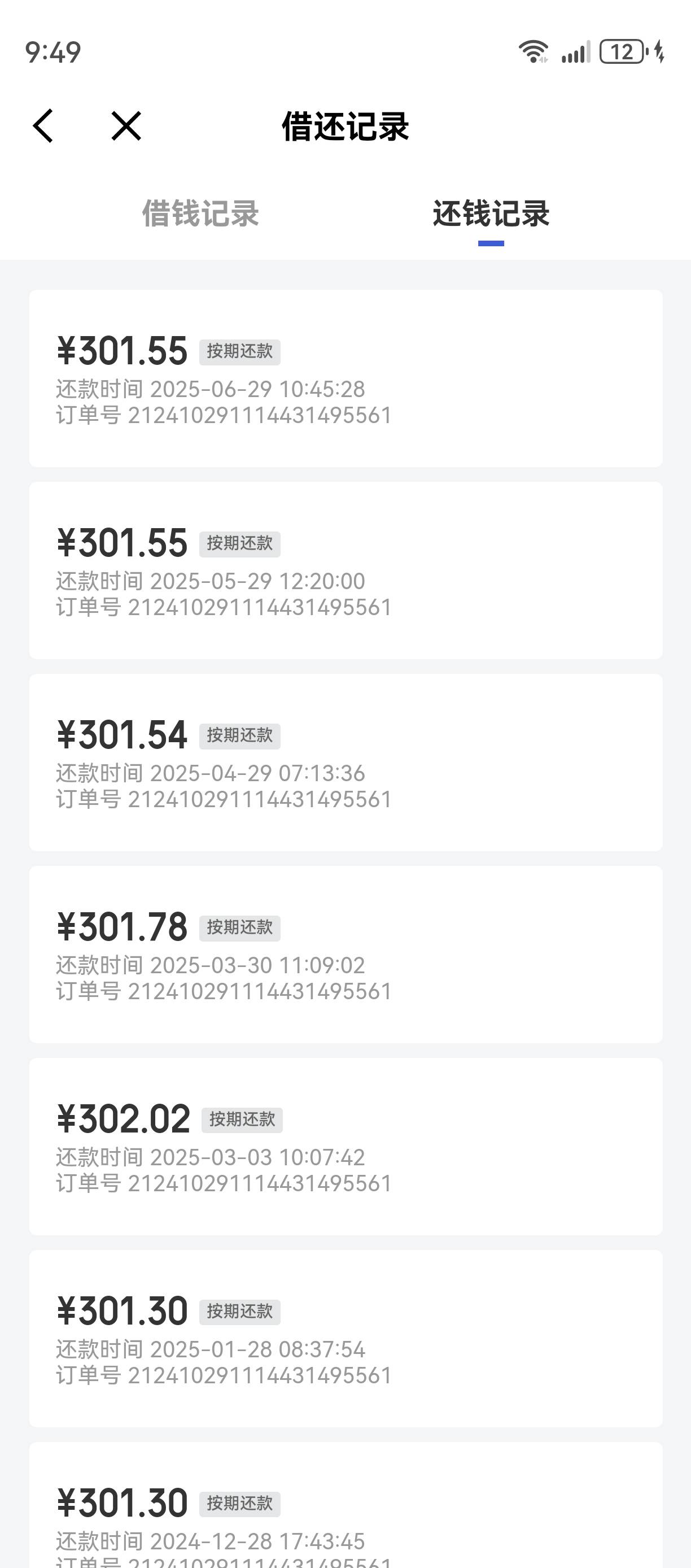
Task: Select the 还钱记录 tab
Action: [x=491, y=214]
